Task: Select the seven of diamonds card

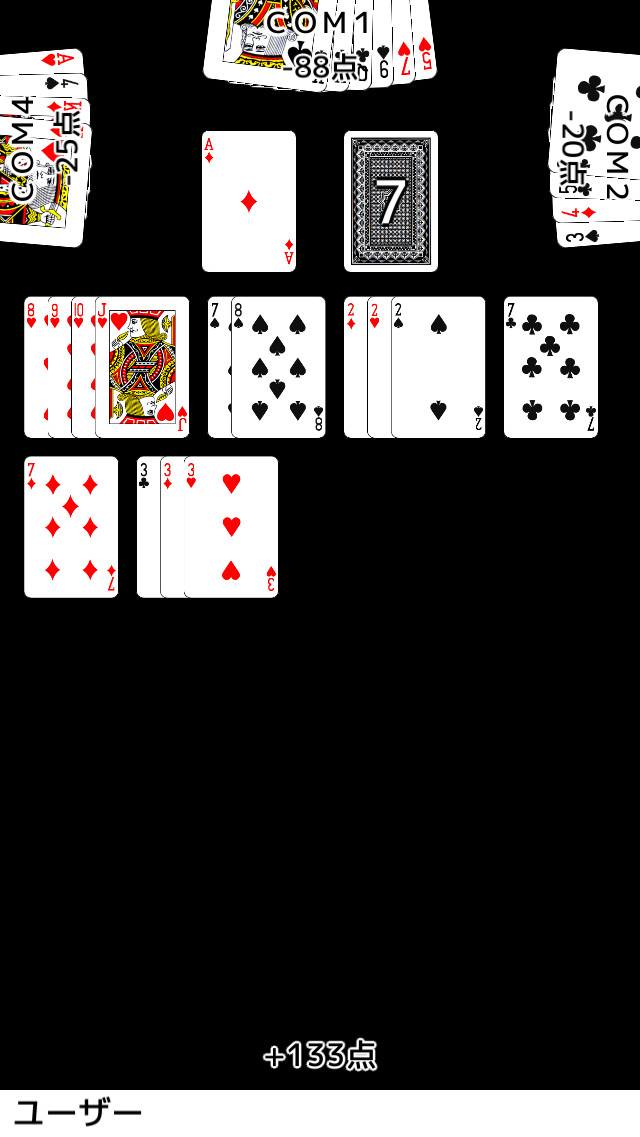Action: click(71, 527)
